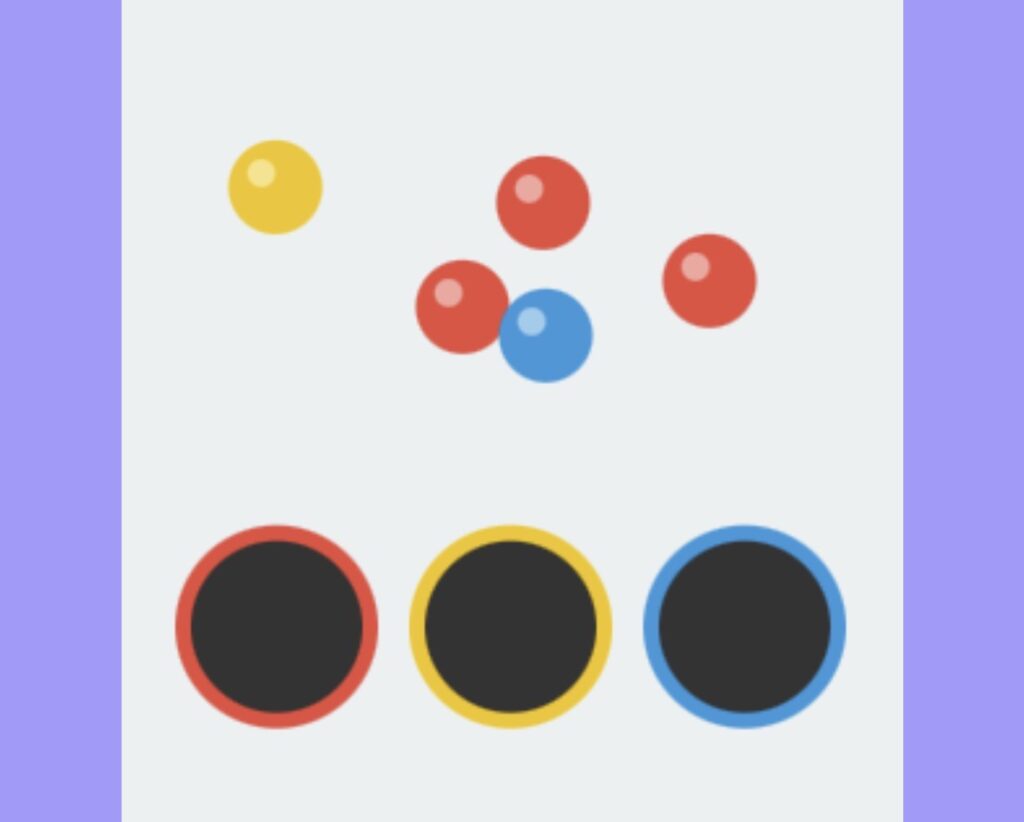Select the blue ball
1024x822 pixels.
(546, 336)
